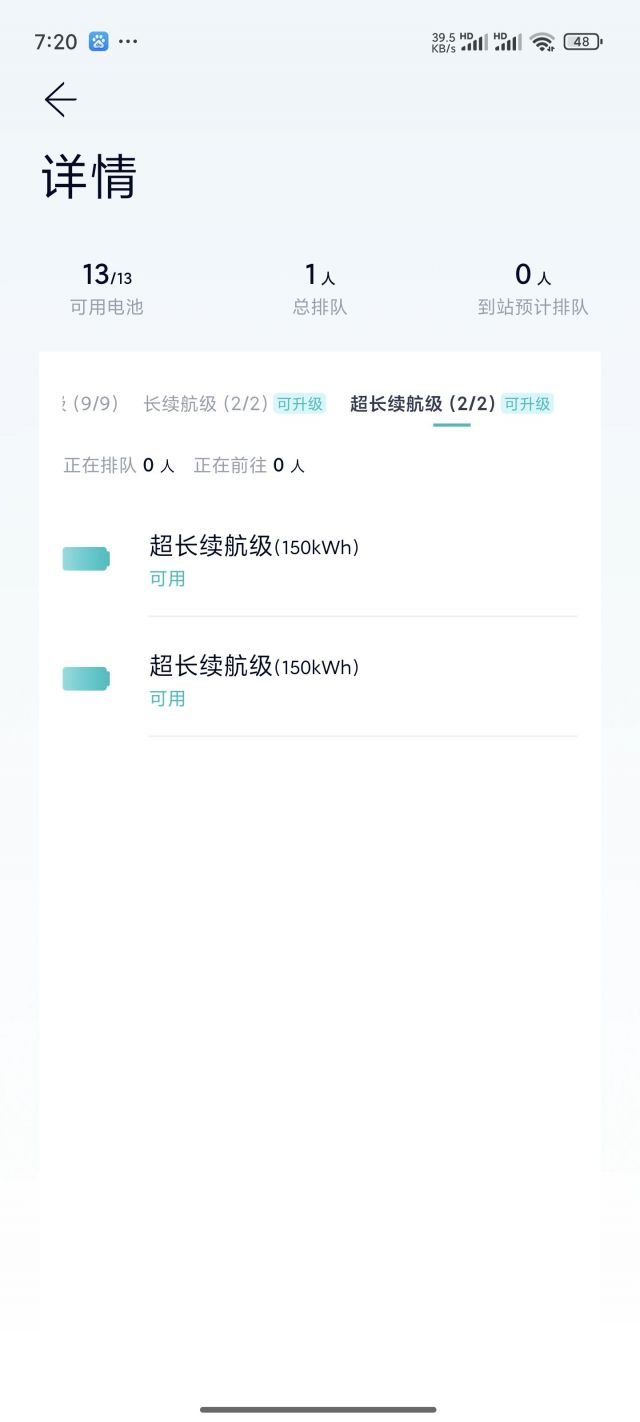Go back using the arrow icon
The image size is (640, 1422).
[x=60, y=100]
